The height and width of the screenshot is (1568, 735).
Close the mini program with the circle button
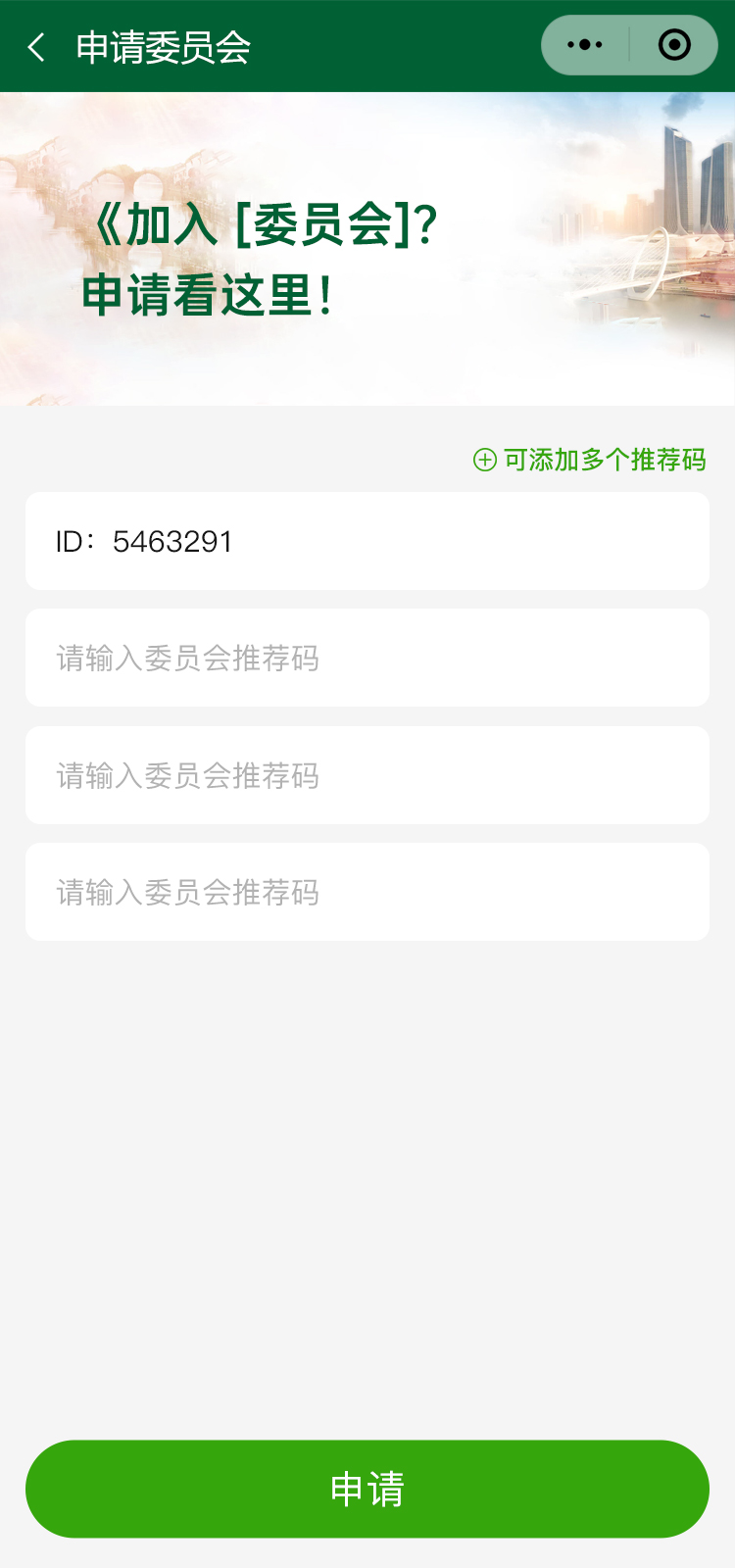click(674, 45)
